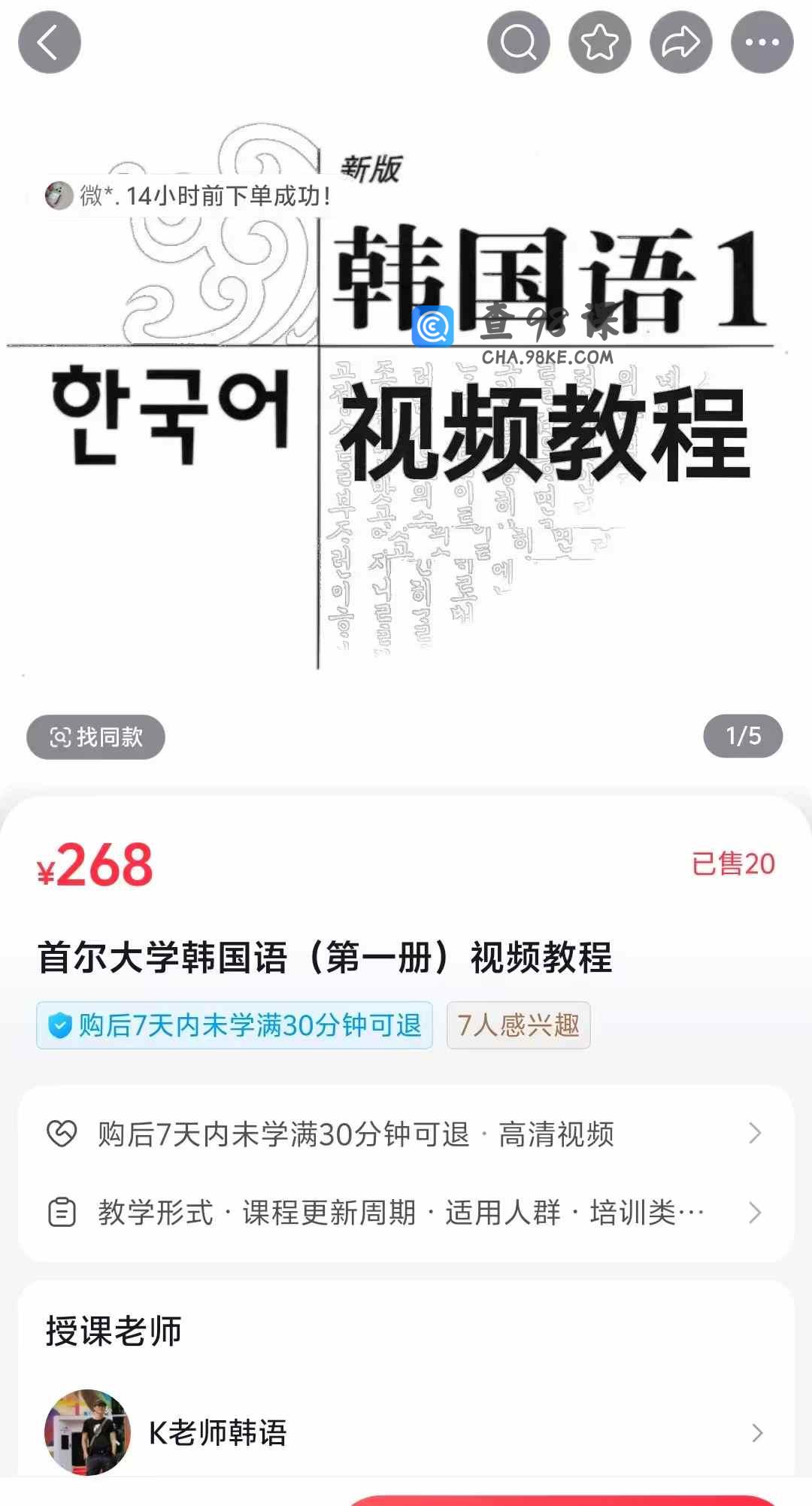
Task: Tap the 购后7天内未学满30分钟可退 blue badge
Action: (235, 1025)
